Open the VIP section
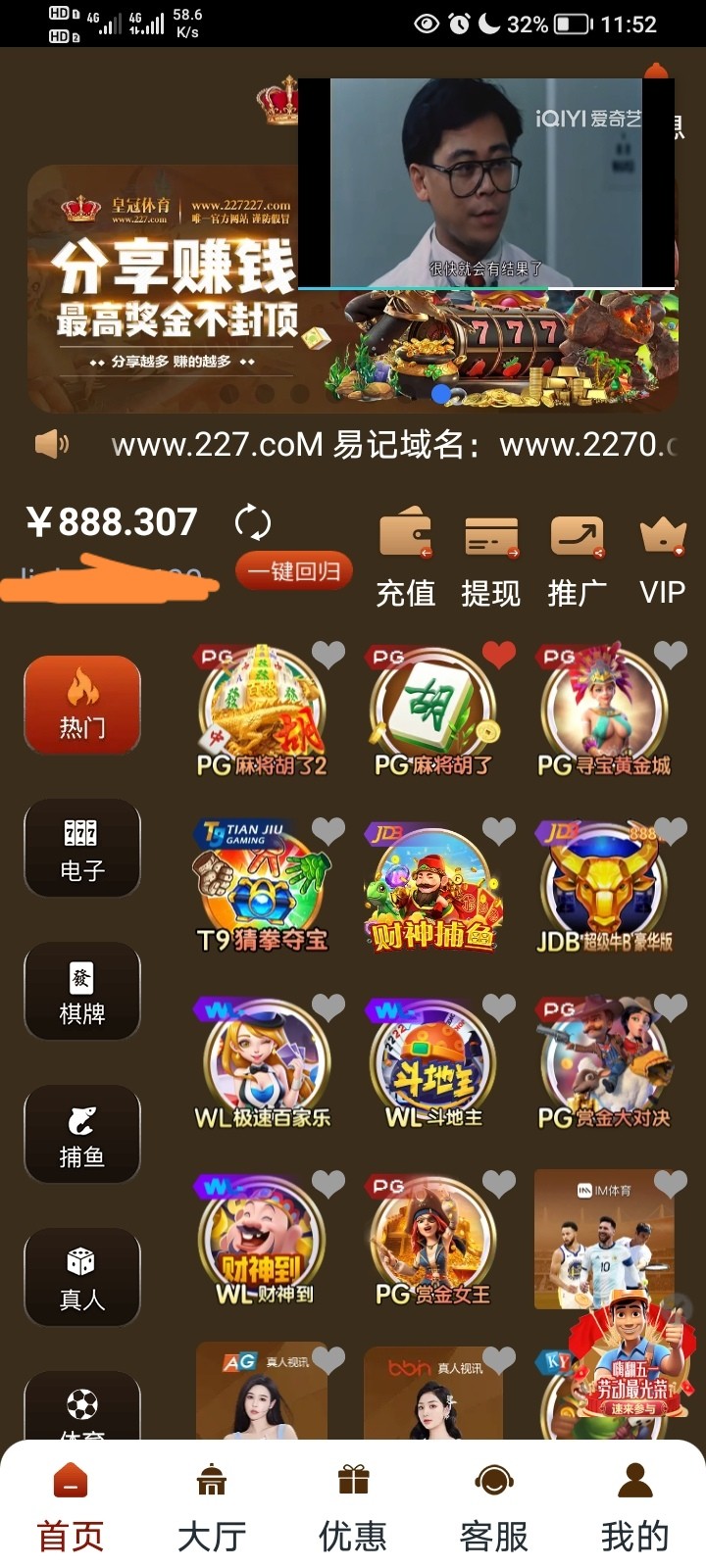This screenshot has height=1568, width=706. 662,559
